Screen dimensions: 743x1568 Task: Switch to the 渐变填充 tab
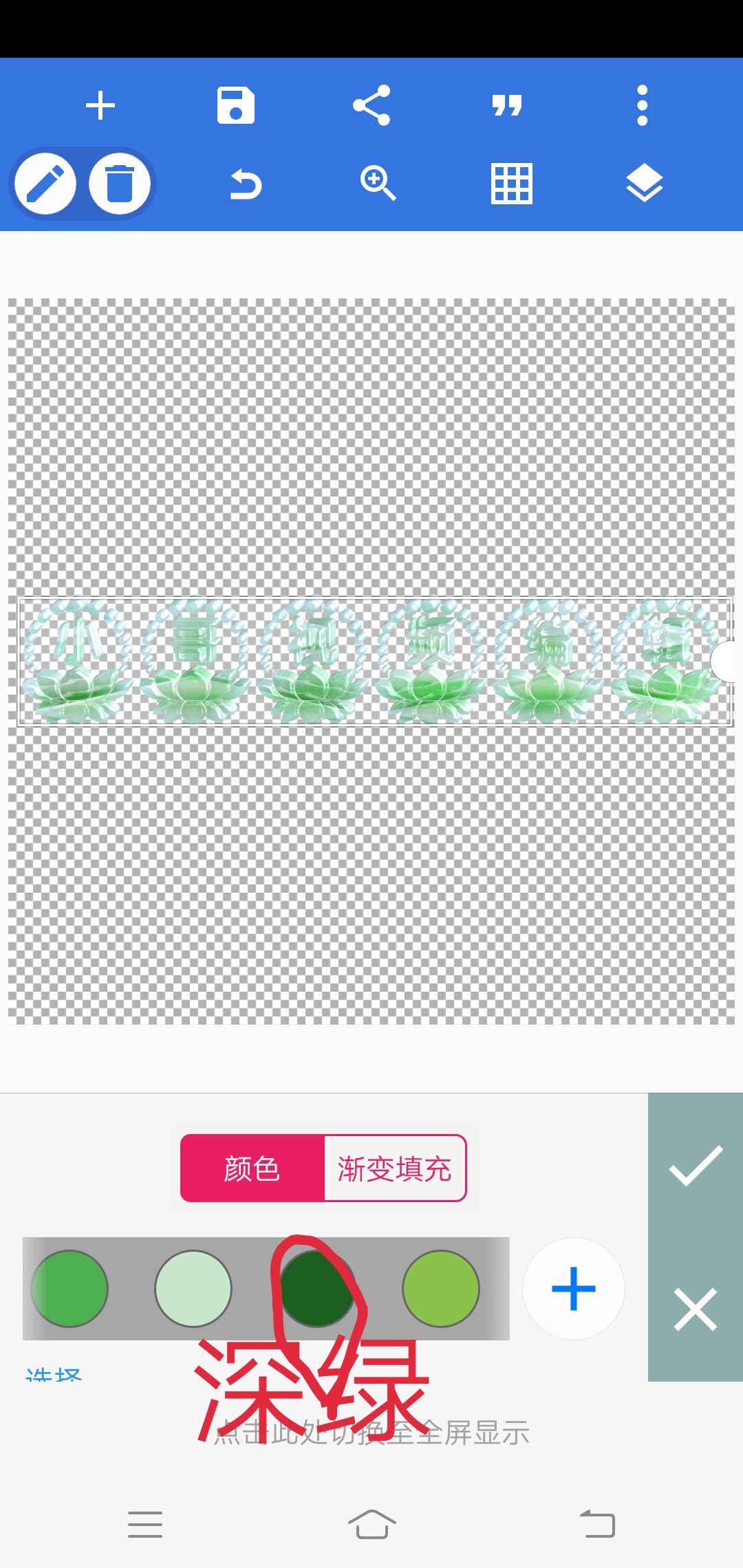pyautogui.click(x=394, y=1166)
